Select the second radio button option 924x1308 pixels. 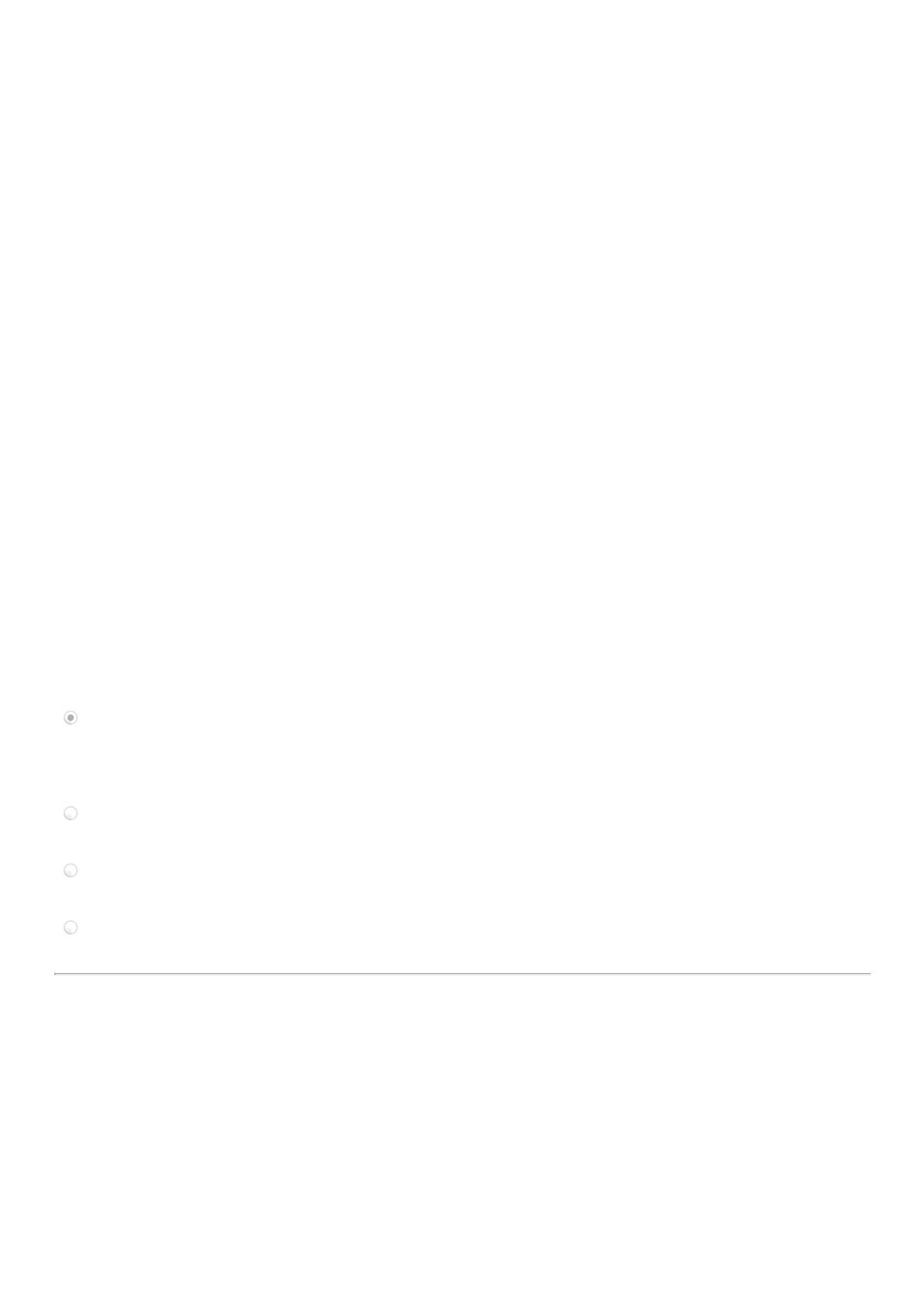[71, 813]
